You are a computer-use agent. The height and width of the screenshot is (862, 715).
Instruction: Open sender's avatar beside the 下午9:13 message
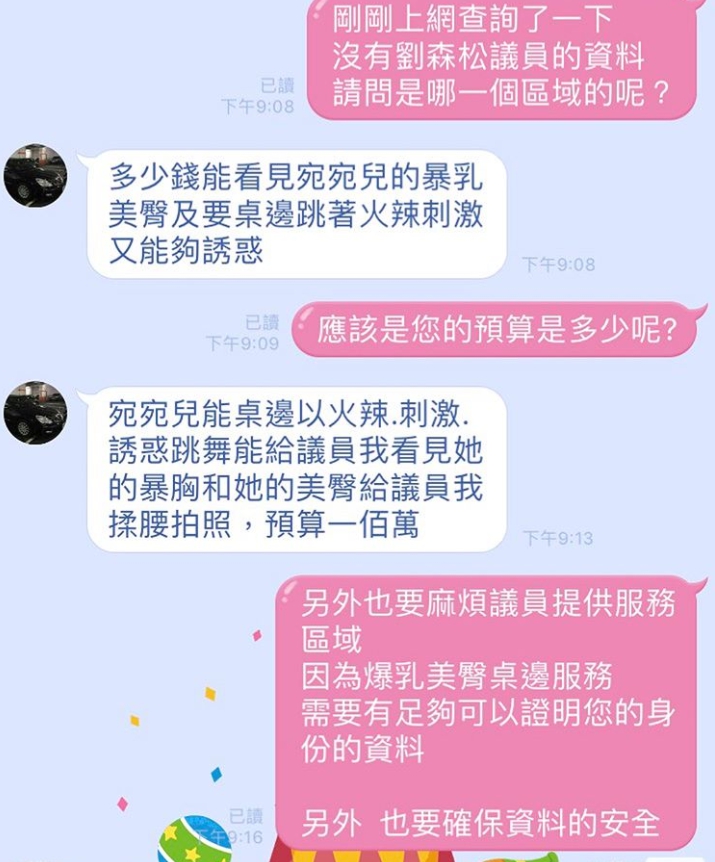coord(36,412)
